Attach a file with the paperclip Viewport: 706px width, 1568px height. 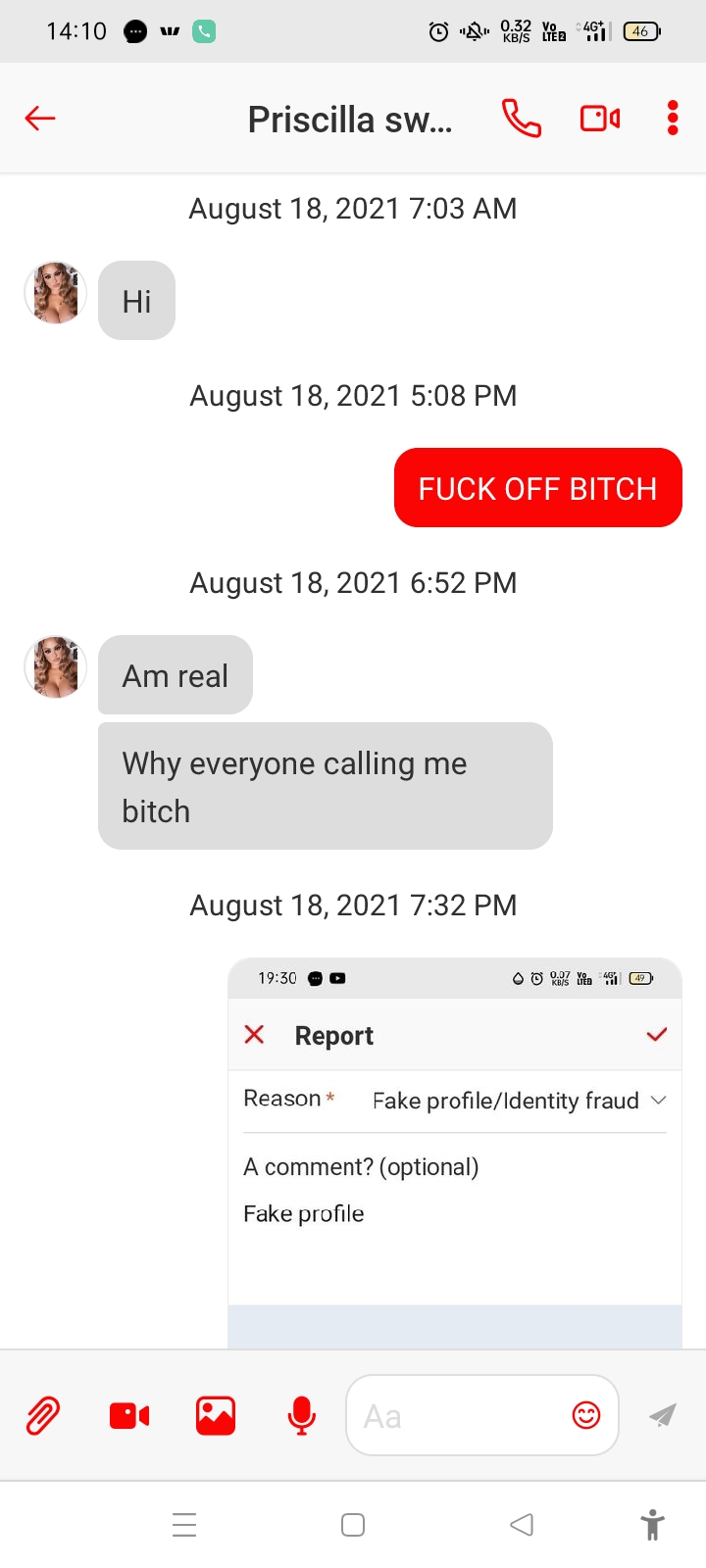pyautogui.click(x=43, y=1415)
